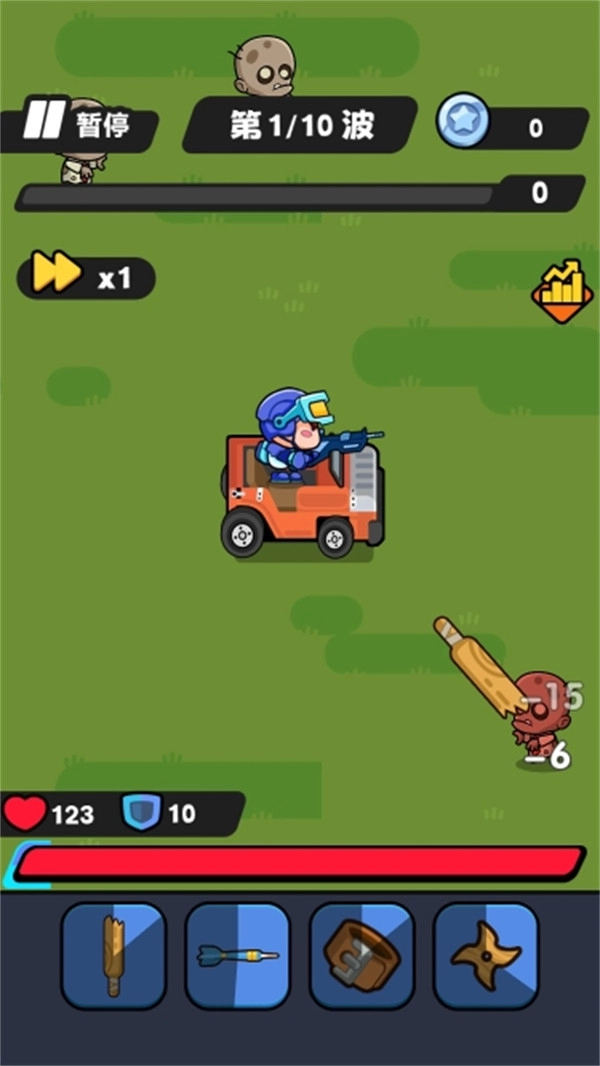Select the dart weapon slot
Screen dimensions: 600x1066
coord(237,956)
